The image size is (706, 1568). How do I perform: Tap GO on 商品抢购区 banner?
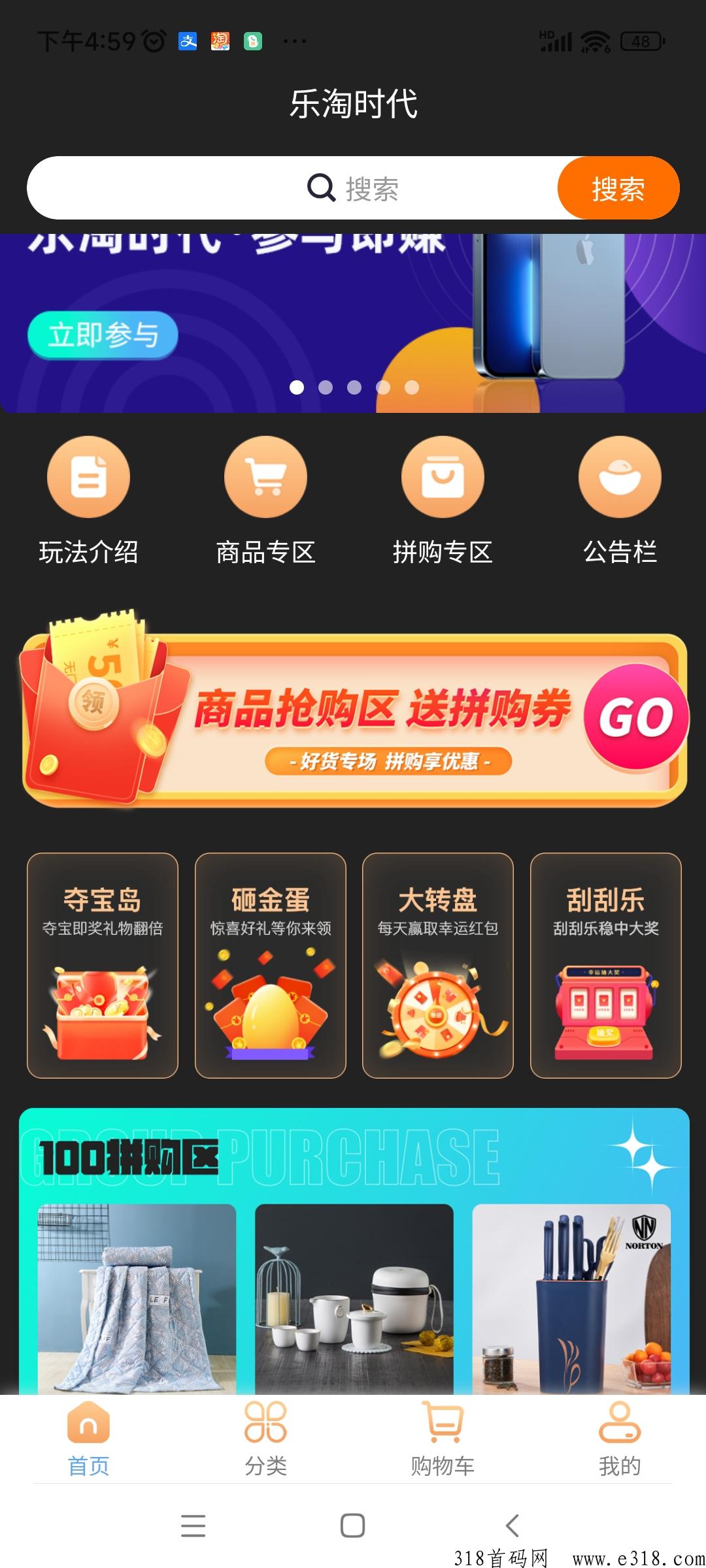pyautogui.click(x=635, y=717)
